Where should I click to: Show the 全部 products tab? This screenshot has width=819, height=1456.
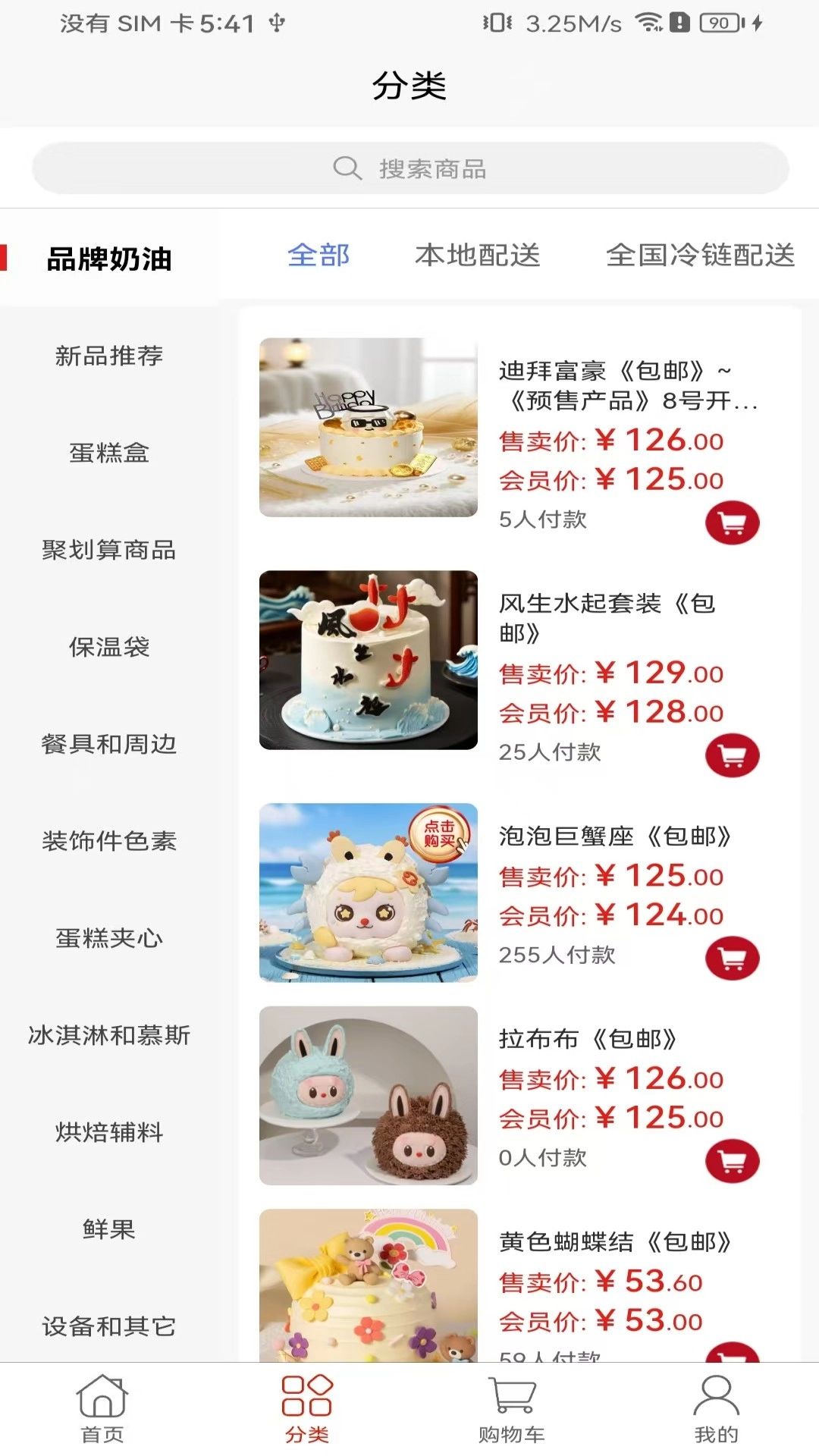318,256
